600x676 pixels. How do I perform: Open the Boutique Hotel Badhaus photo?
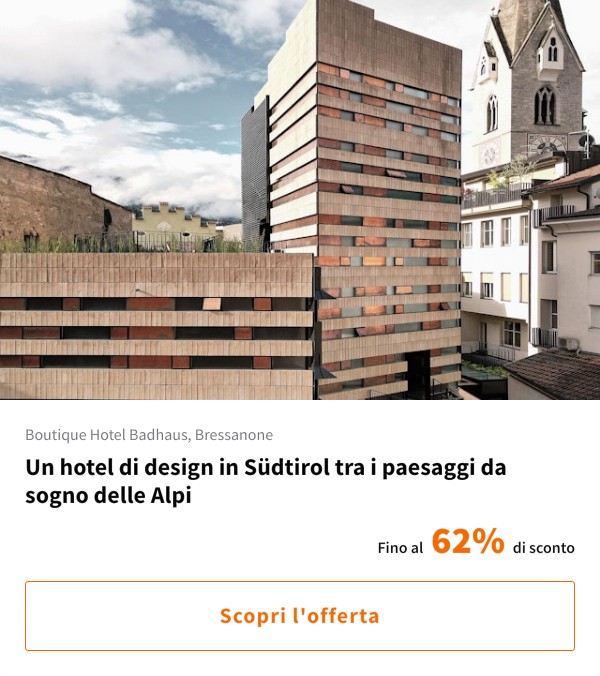(300, 200)
